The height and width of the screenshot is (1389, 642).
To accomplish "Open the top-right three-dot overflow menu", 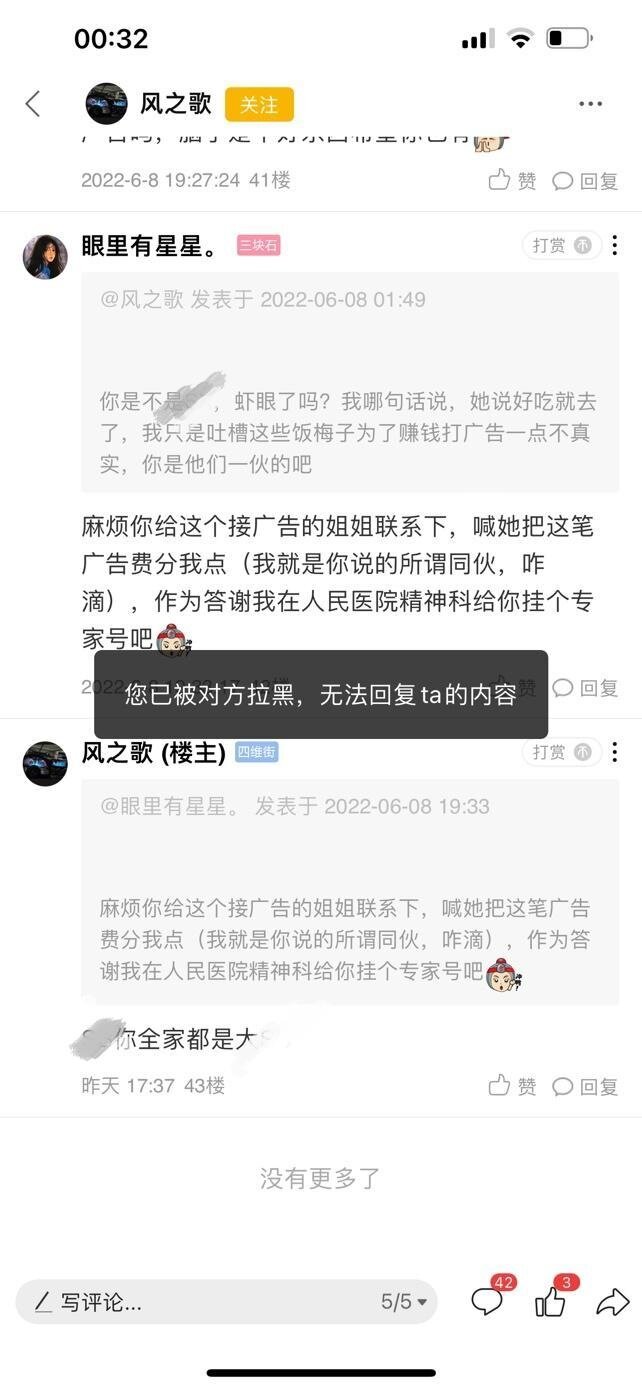I will click(x=590, y=104).
